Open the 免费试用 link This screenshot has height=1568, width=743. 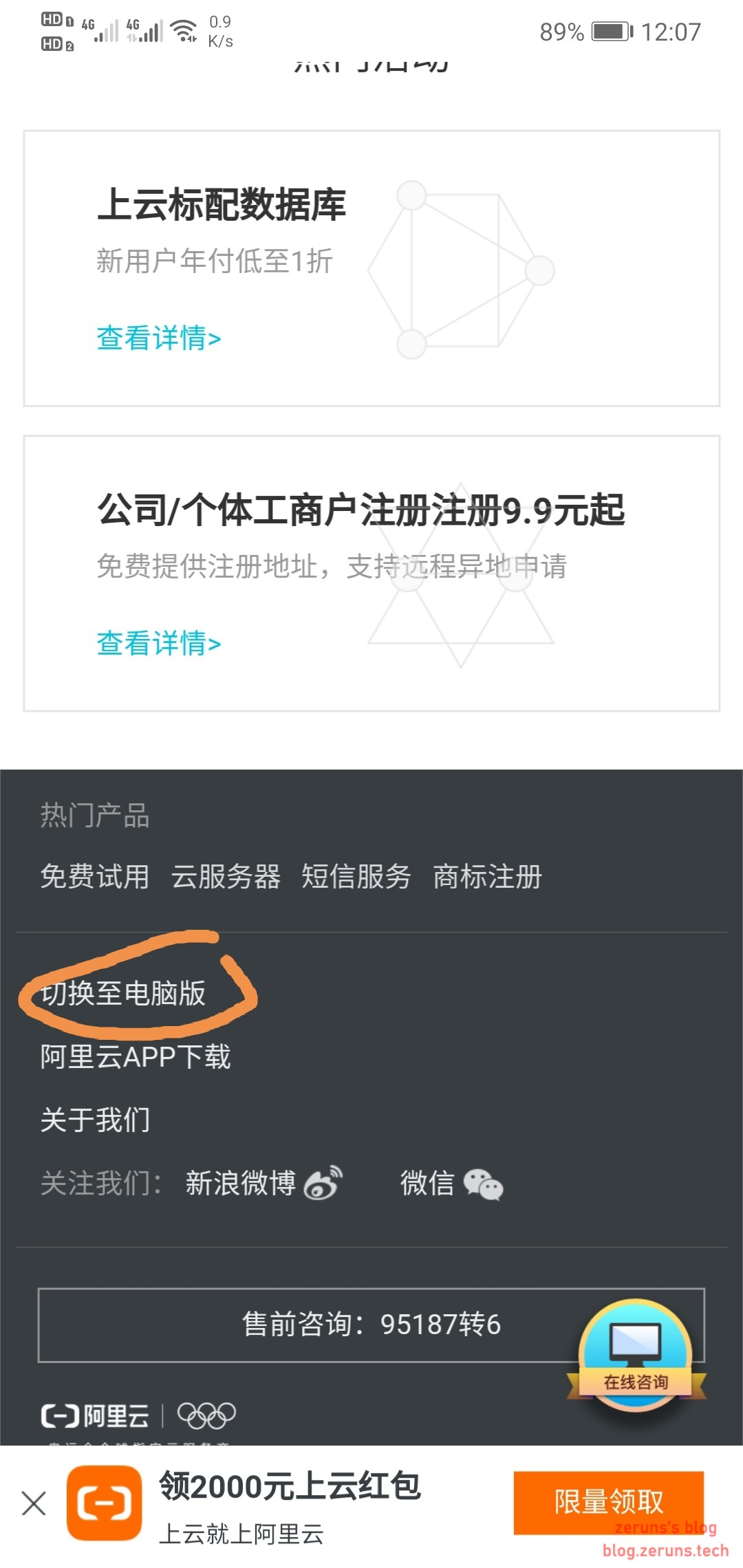click(95, 877)
